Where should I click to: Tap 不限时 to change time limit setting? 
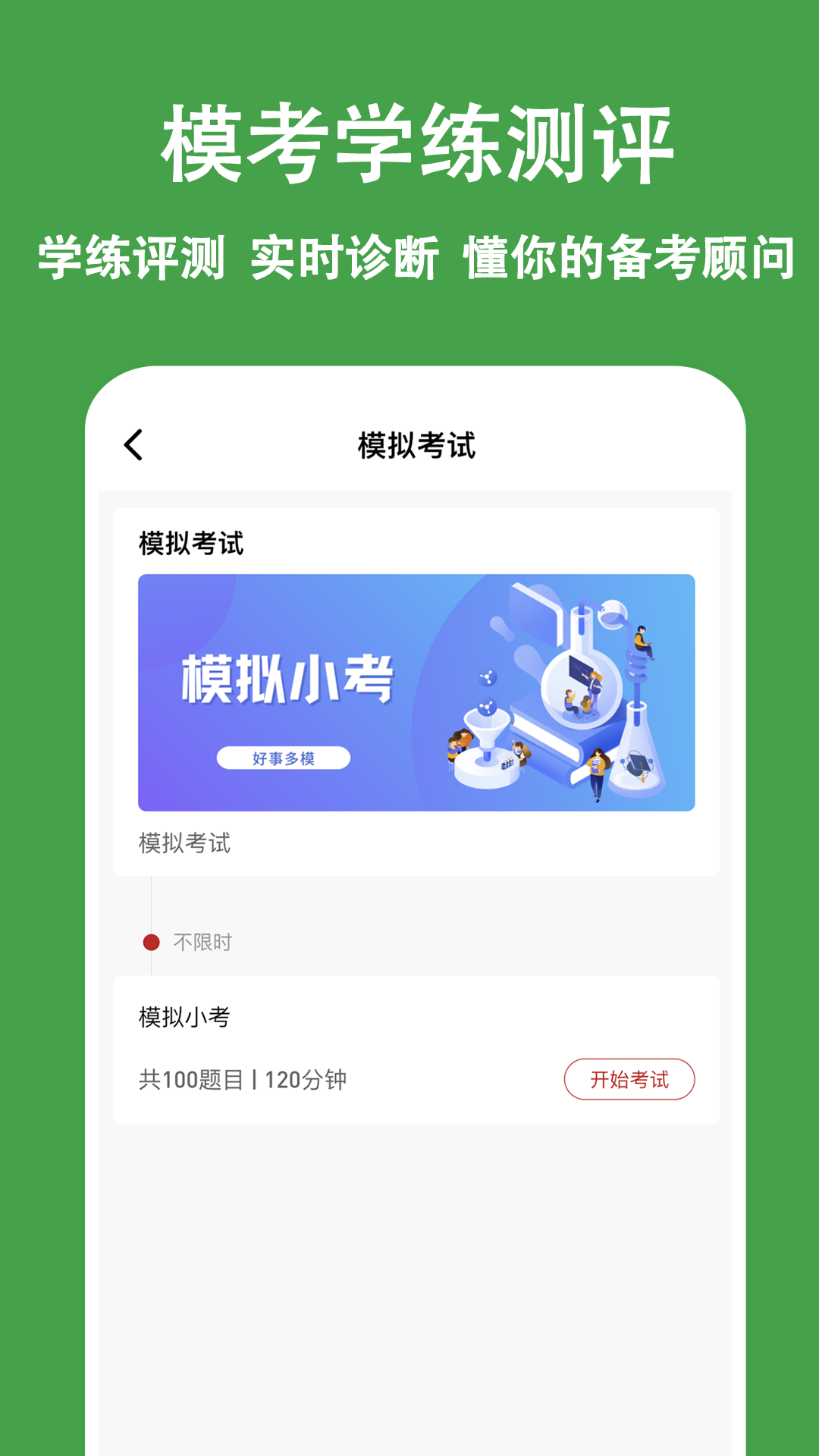202,942
